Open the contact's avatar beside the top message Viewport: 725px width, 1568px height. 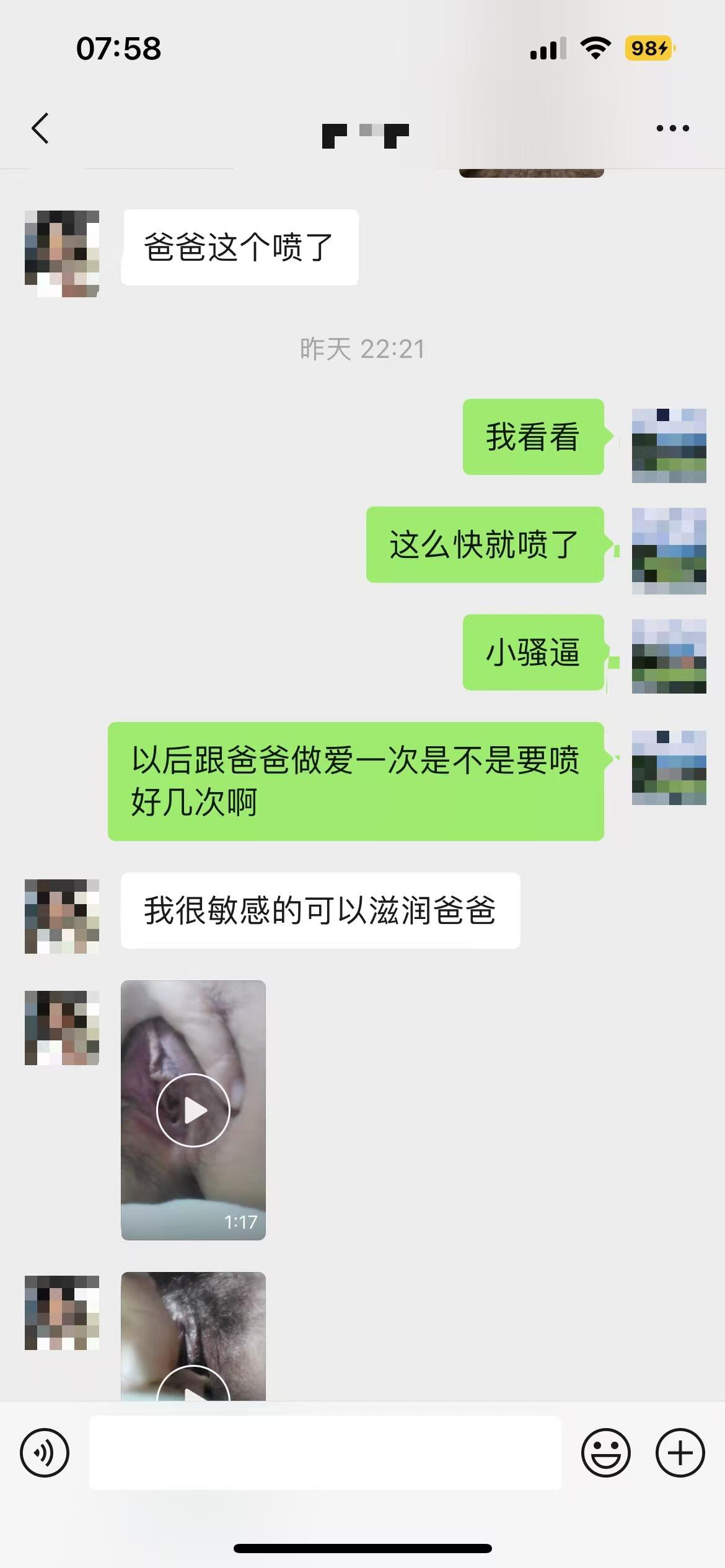click(62, 253)
